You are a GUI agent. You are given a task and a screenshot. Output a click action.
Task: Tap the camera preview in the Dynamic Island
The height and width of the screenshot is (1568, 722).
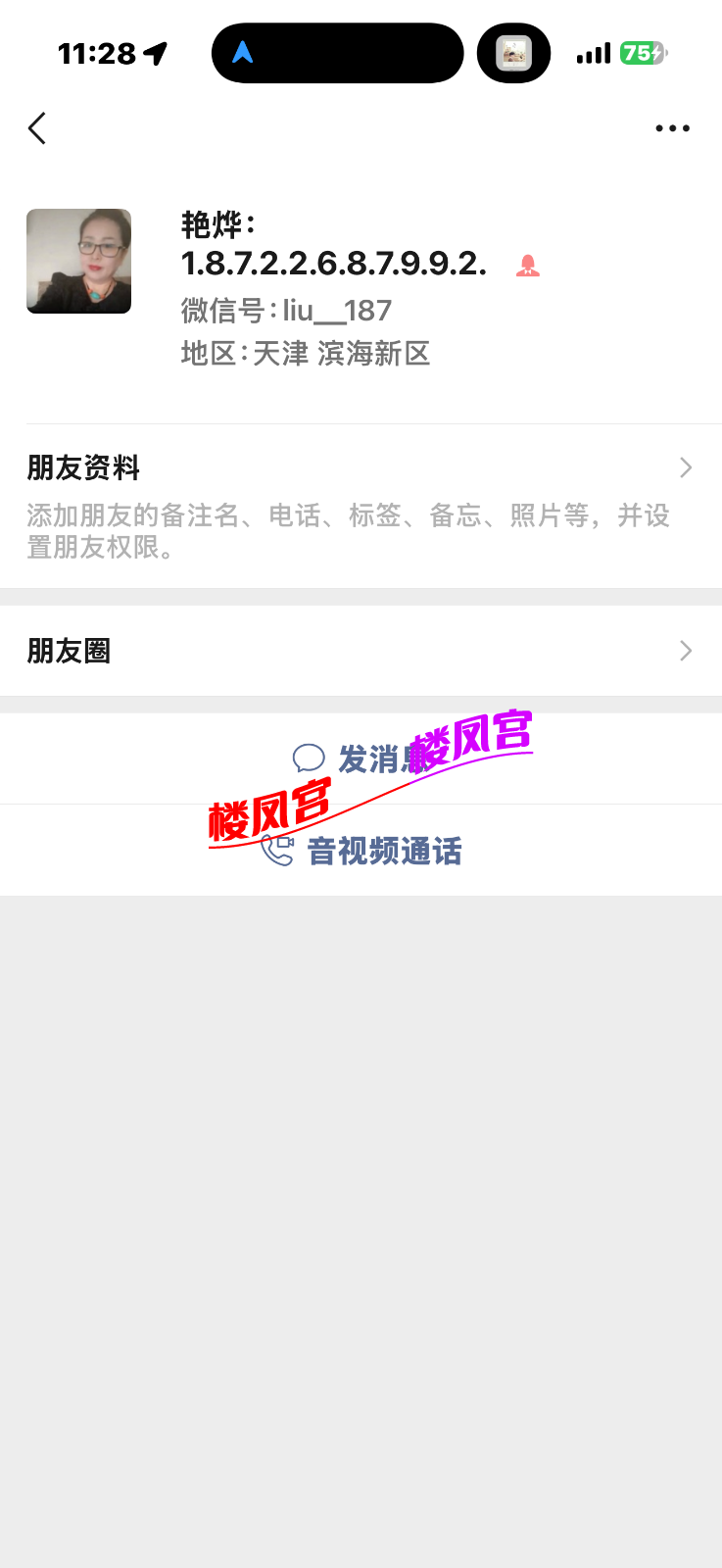513,53
